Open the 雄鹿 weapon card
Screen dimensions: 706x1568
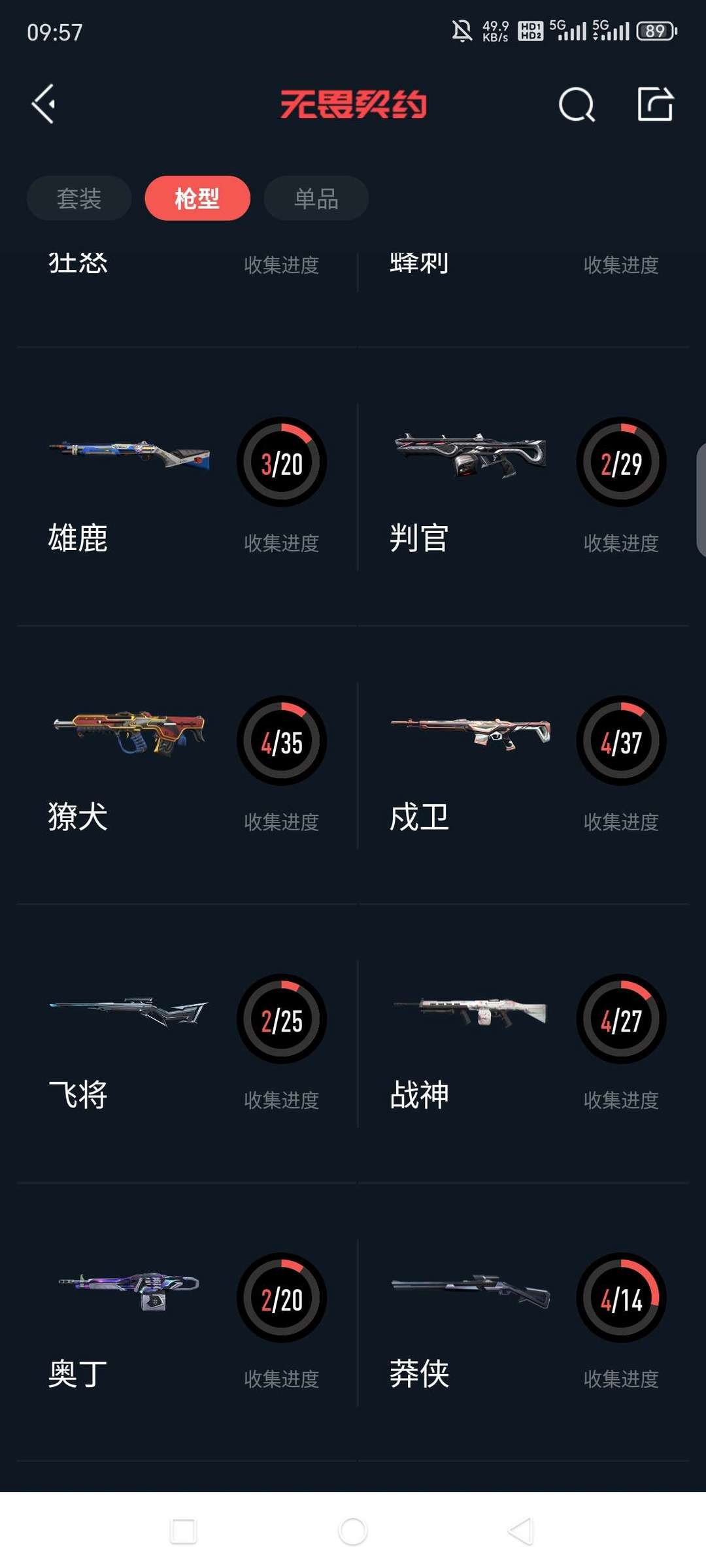(x=188, y=487)
